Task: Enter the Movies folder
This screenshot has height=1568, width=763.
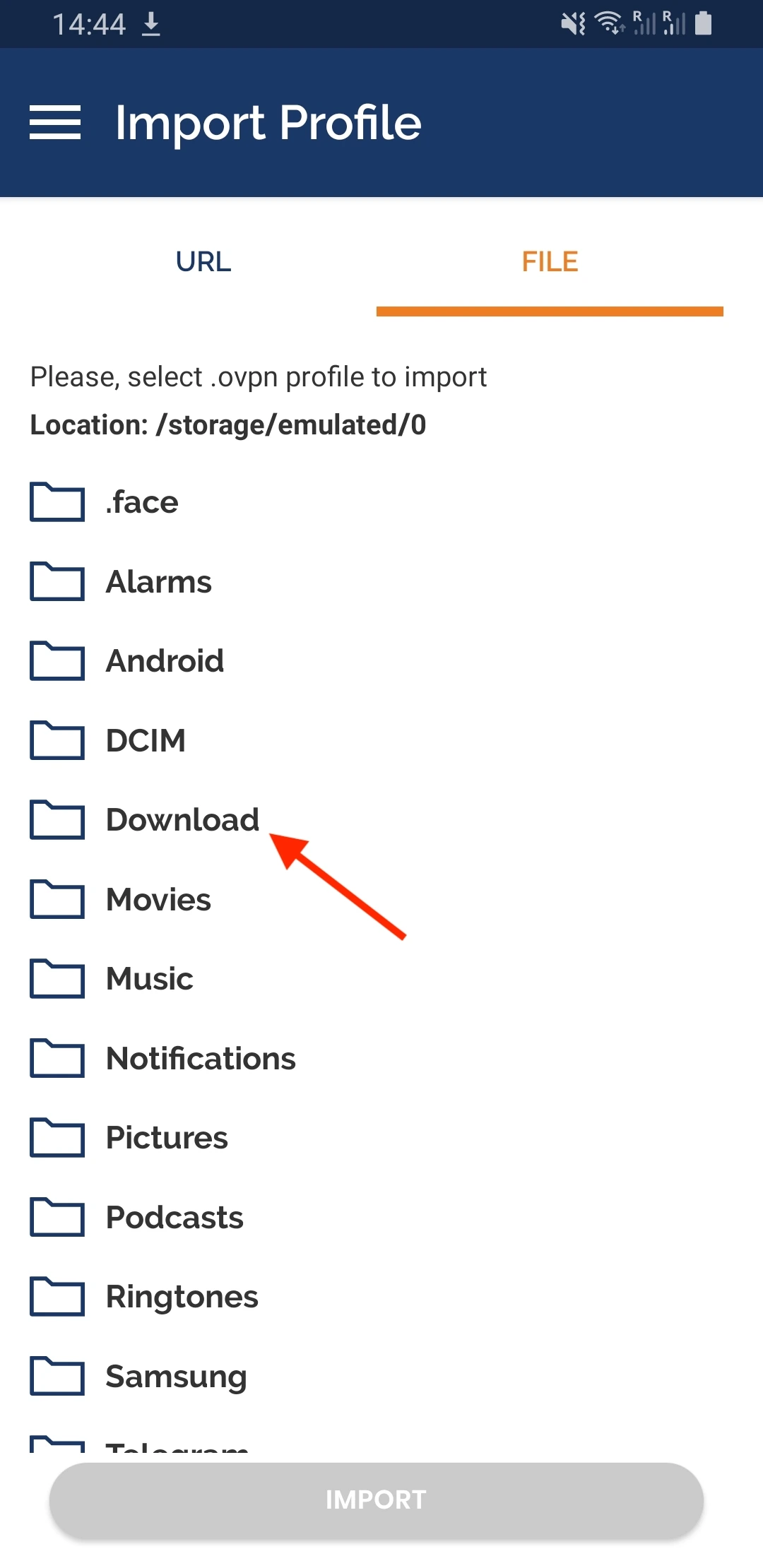Action: [x=158, y=900]
